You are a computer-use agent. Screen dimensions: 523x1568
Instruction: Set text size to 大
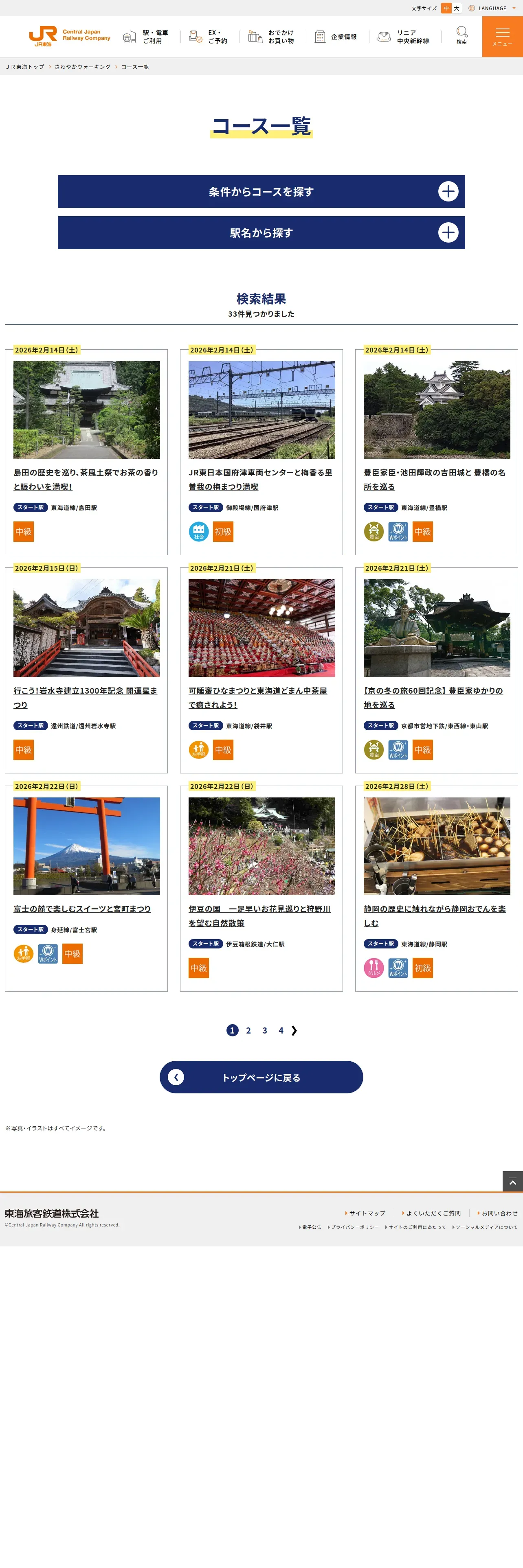[457, 9]
